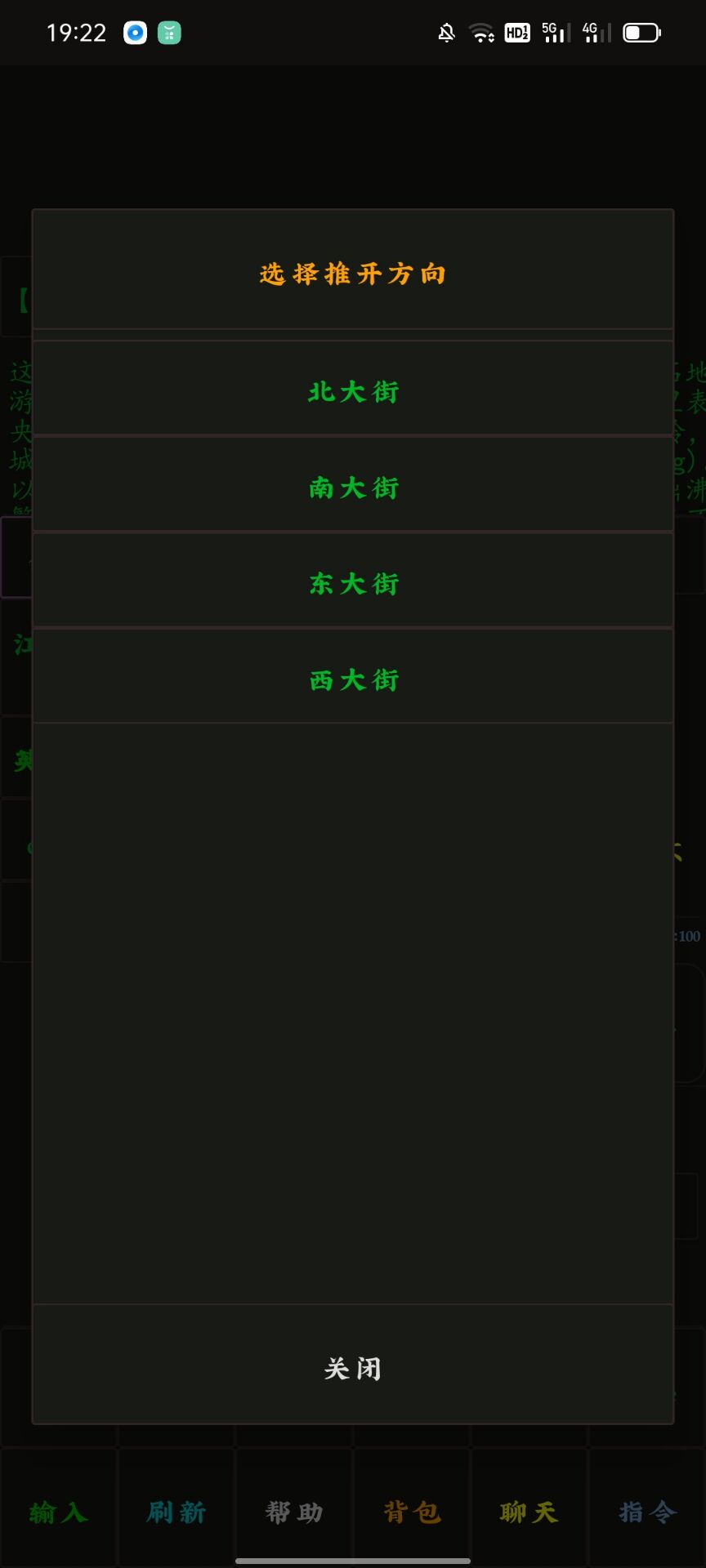Choose 西大街 from direction list
The image size is (706, 1568).
[353, 679]
